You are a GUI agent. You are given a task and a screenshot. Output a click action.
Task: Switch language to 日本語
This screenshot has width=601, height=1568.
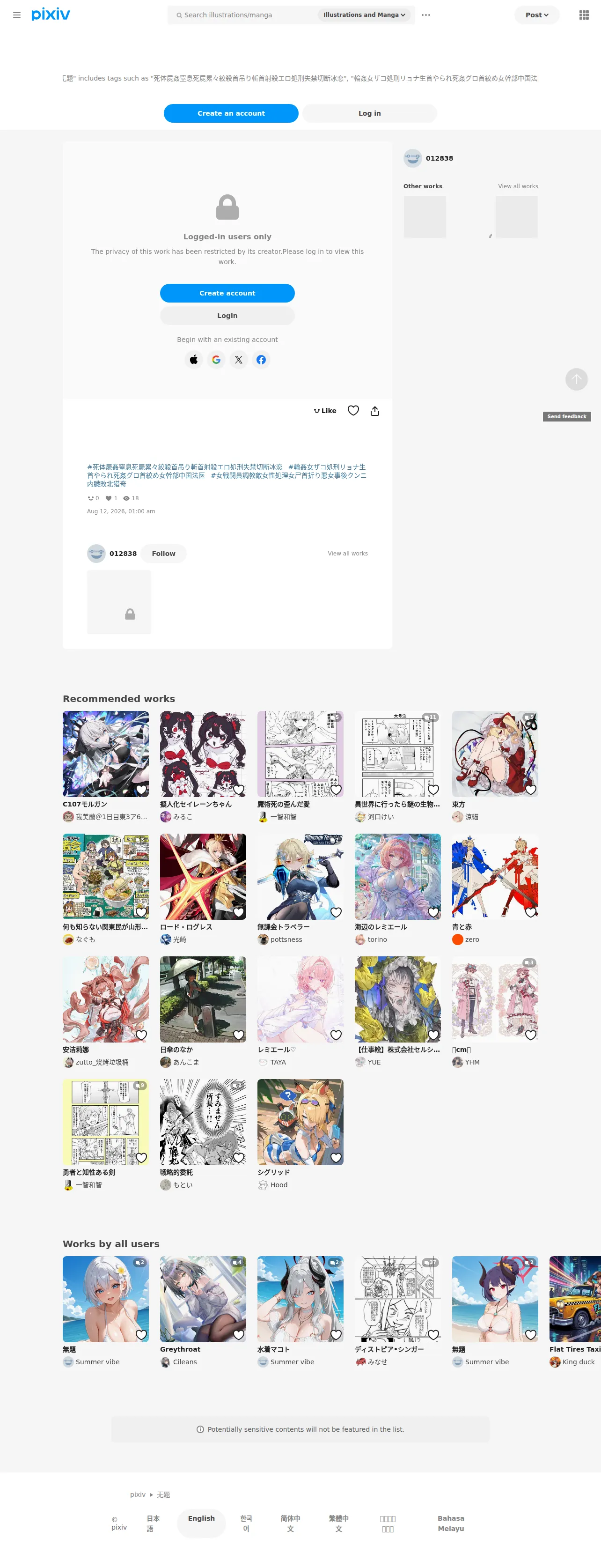click(153, 1523)
